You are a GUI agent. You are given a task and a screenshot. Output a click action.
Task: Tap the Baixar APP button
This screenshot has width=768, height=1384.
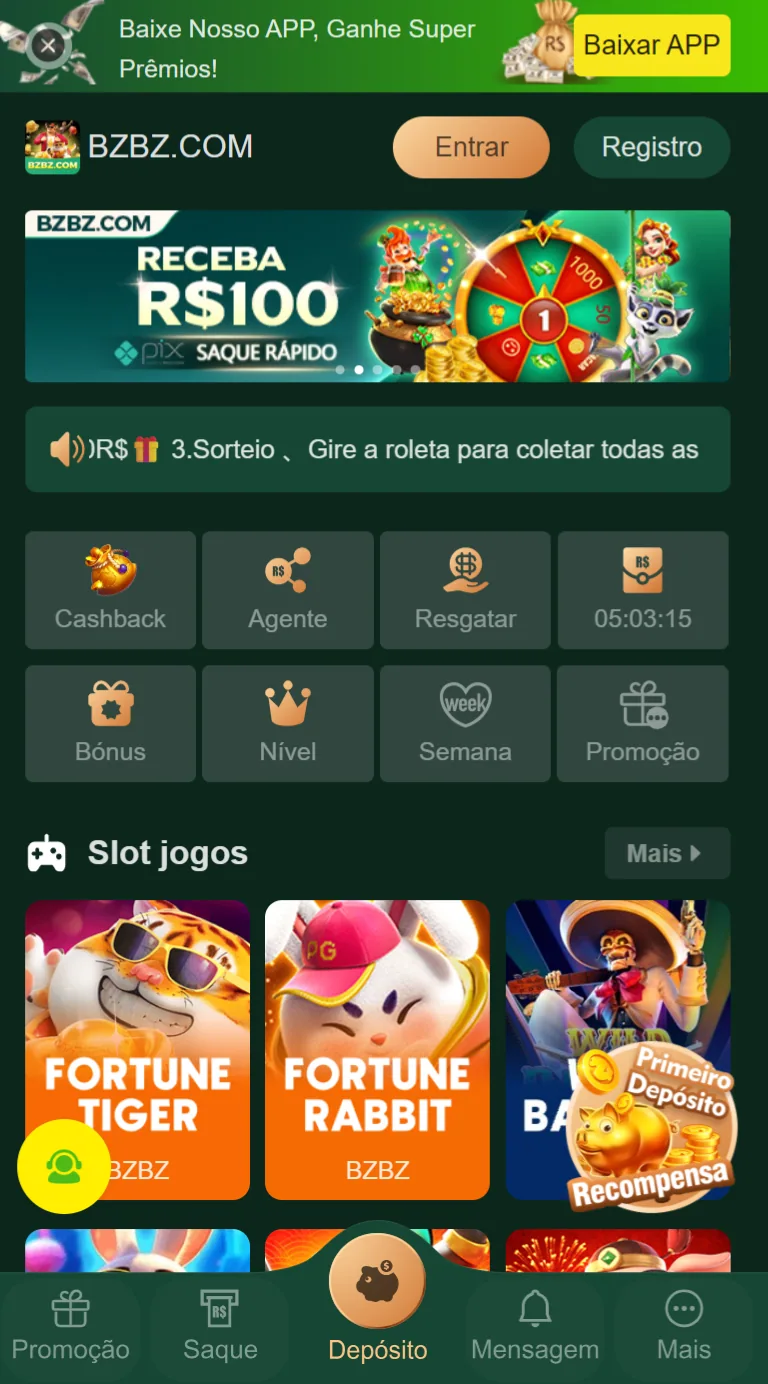tap(651, 45)
